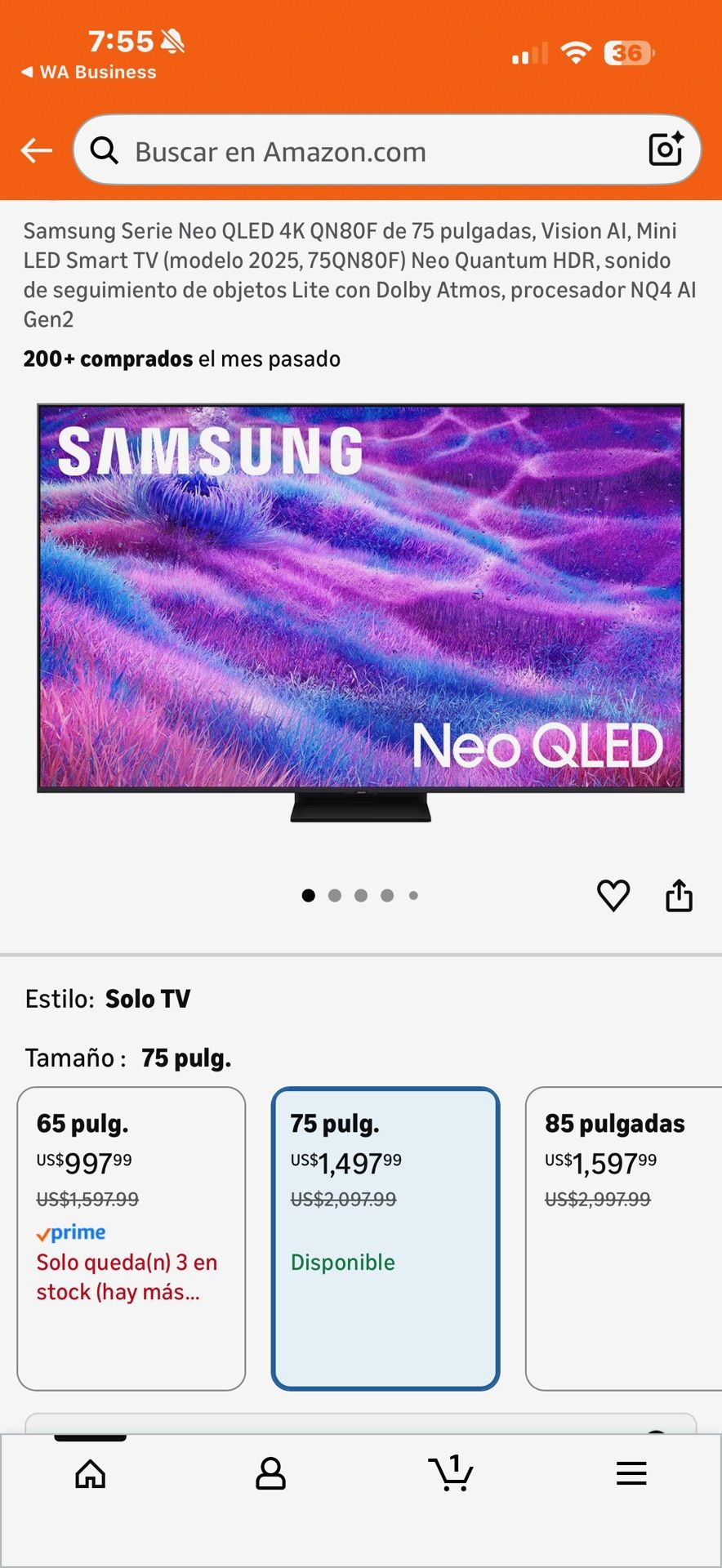
Task: Tap the Samsung TV product image
Action: click(361, 612)
